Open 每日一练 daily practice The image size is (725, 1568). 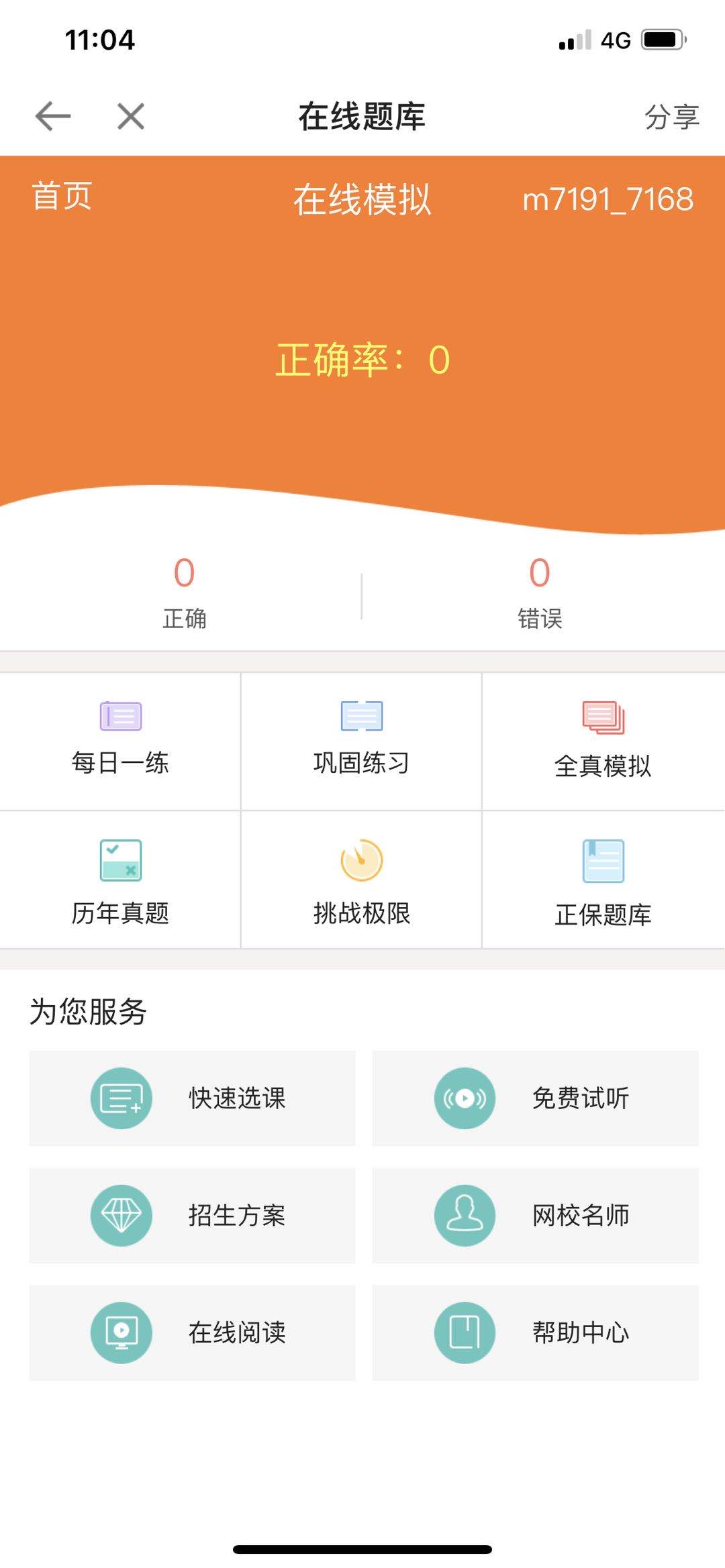tap(120, 741)
